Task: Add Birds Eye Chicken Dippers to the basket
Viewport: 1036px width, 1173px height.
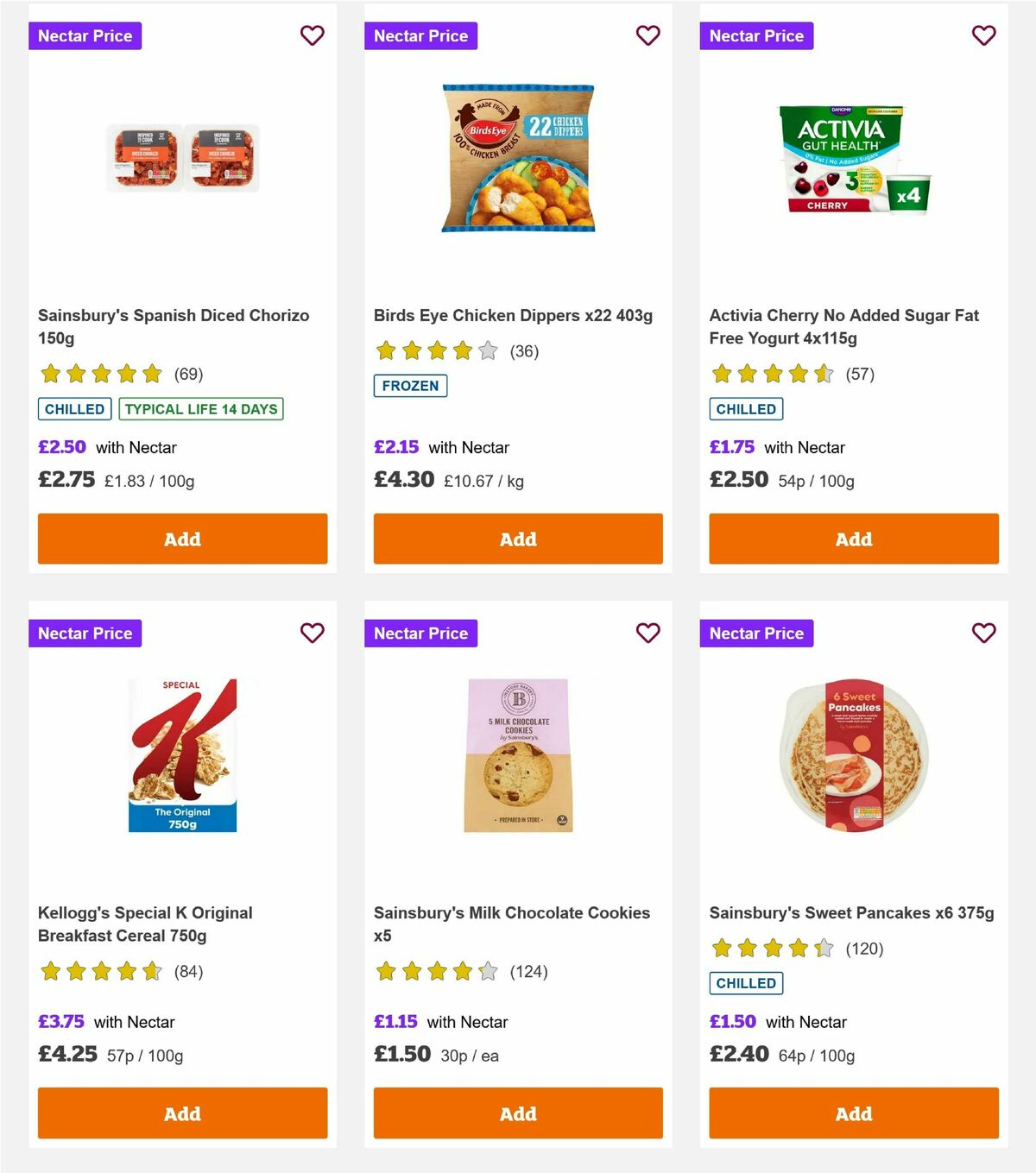Action: 517,539
